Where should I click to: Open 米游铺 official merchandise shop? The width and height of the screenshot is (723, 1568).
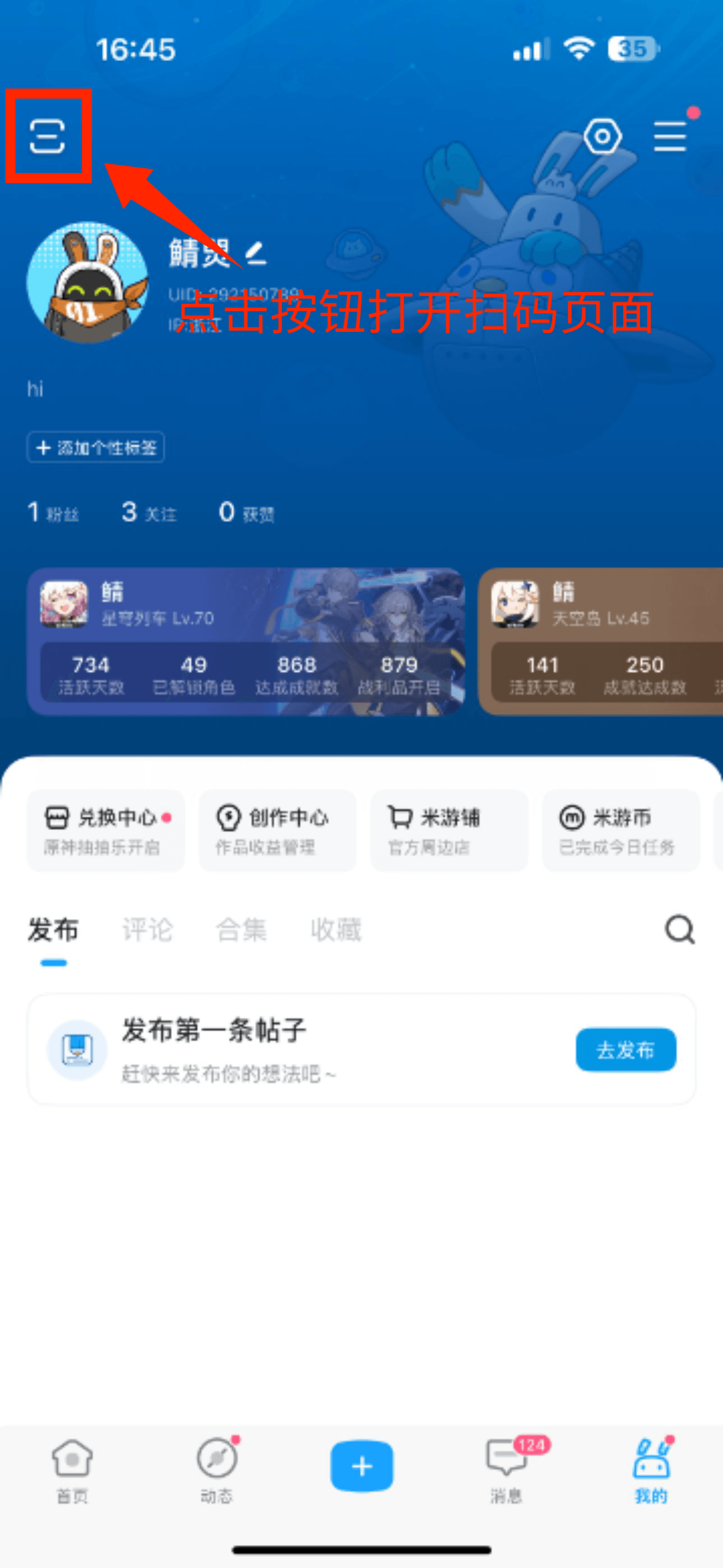pyautogui.click(x=449, y=830)
